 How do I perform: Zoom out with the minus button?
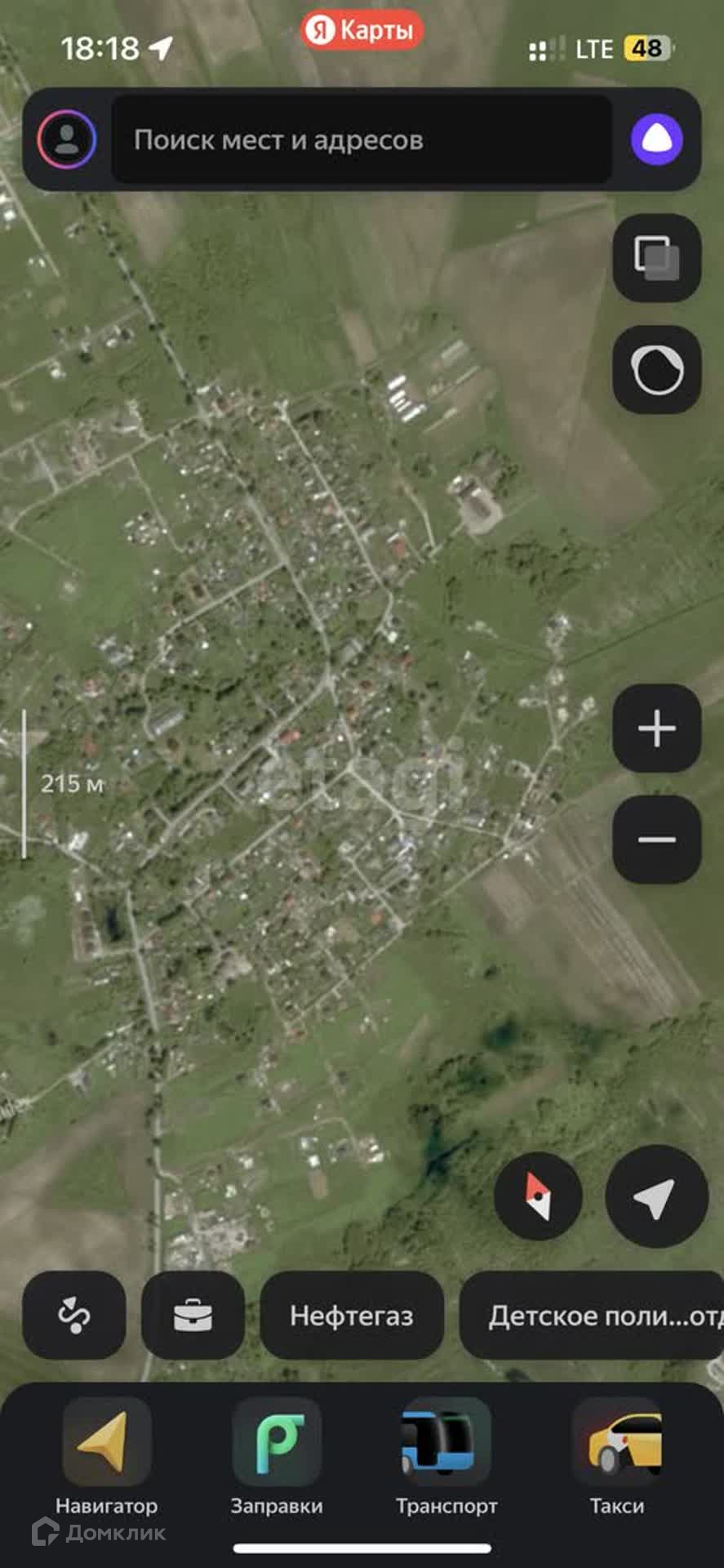coord(657,840)
